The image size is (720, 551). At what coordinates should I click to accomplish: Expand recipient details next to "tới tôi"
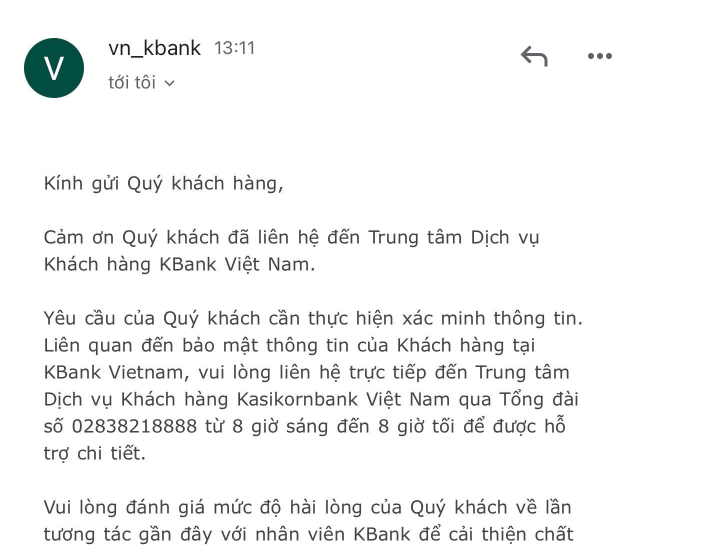click(x=169, y=84)
